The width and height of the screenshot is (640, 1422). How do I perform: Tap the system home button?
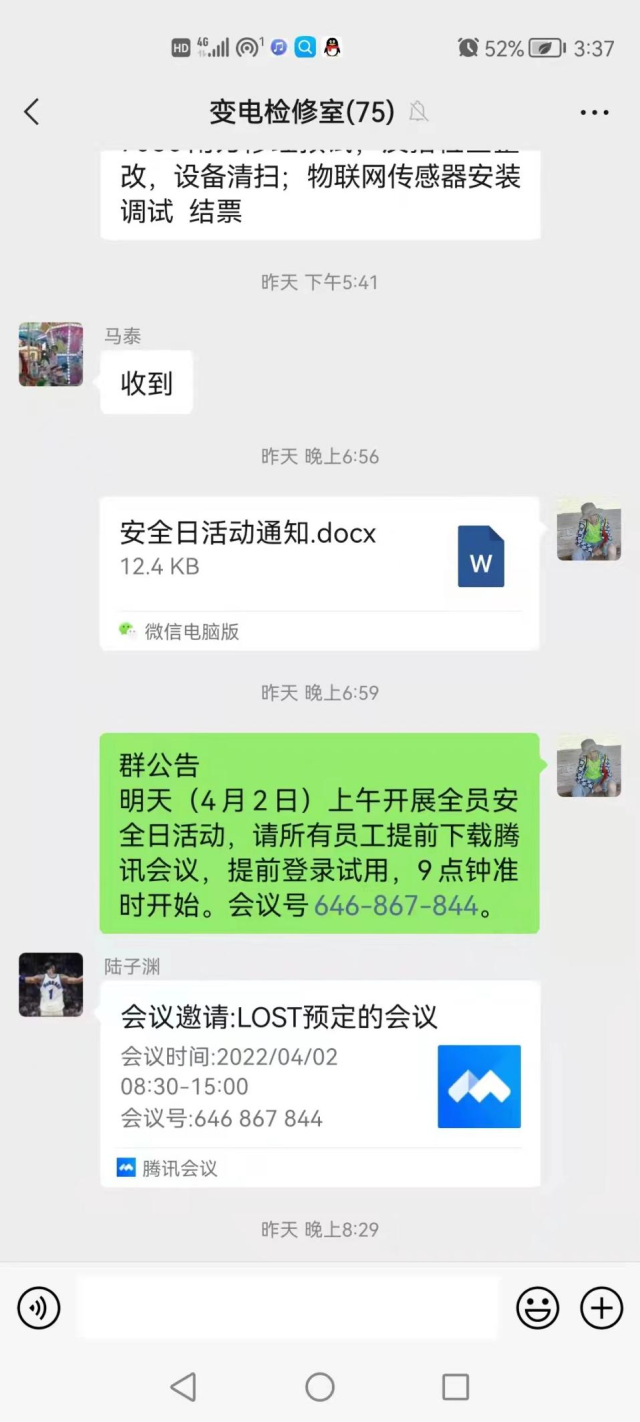(x=320, y=1387)
